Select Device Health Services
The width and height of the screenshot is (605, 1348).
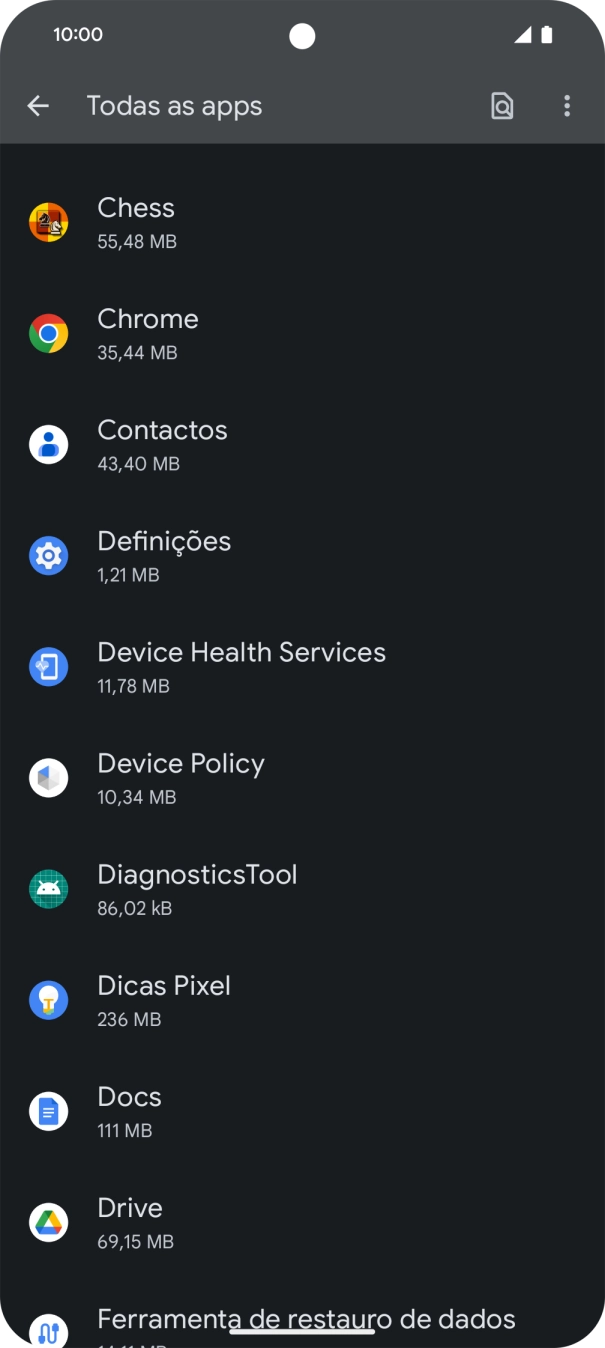click(x=302, y=666)
